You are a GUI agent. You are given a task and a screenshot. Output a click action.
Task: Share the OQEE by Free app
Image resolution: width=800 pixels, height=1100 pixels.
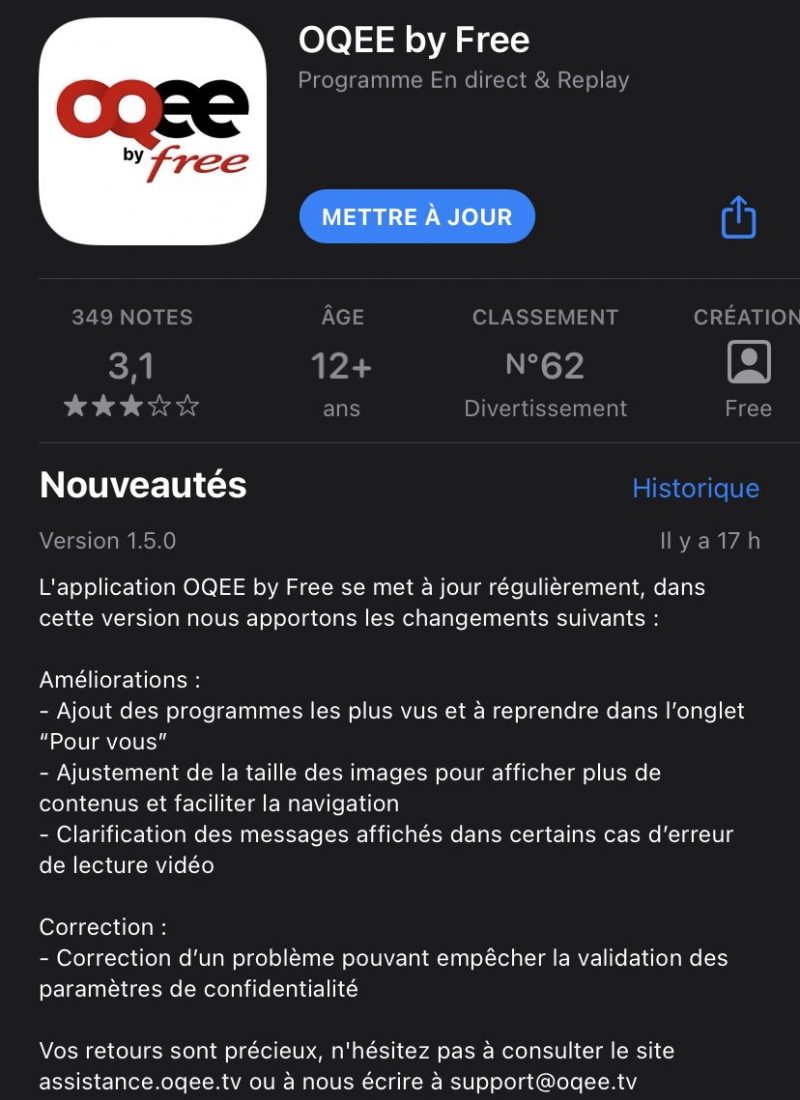738,217
